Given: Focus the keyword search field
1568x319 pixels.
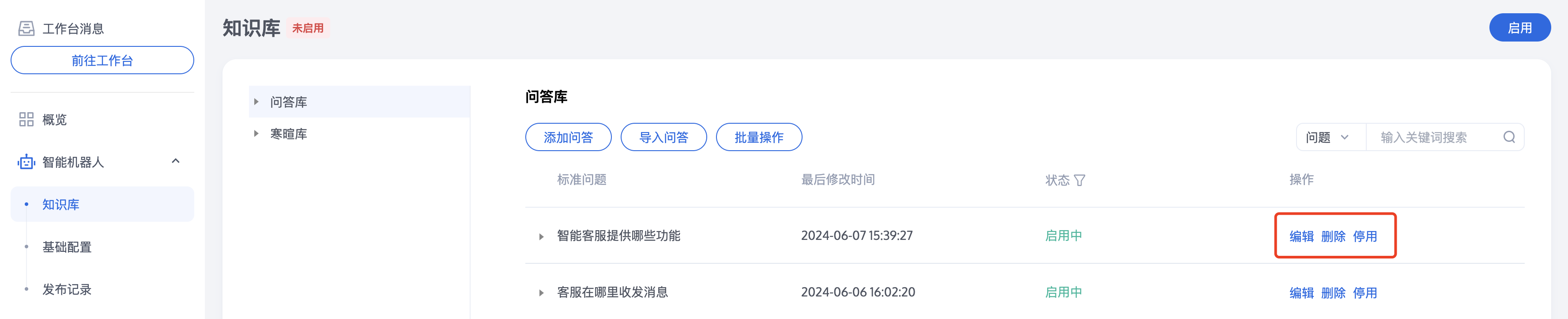Looking at the screenshot, I should click(1430, 137).
